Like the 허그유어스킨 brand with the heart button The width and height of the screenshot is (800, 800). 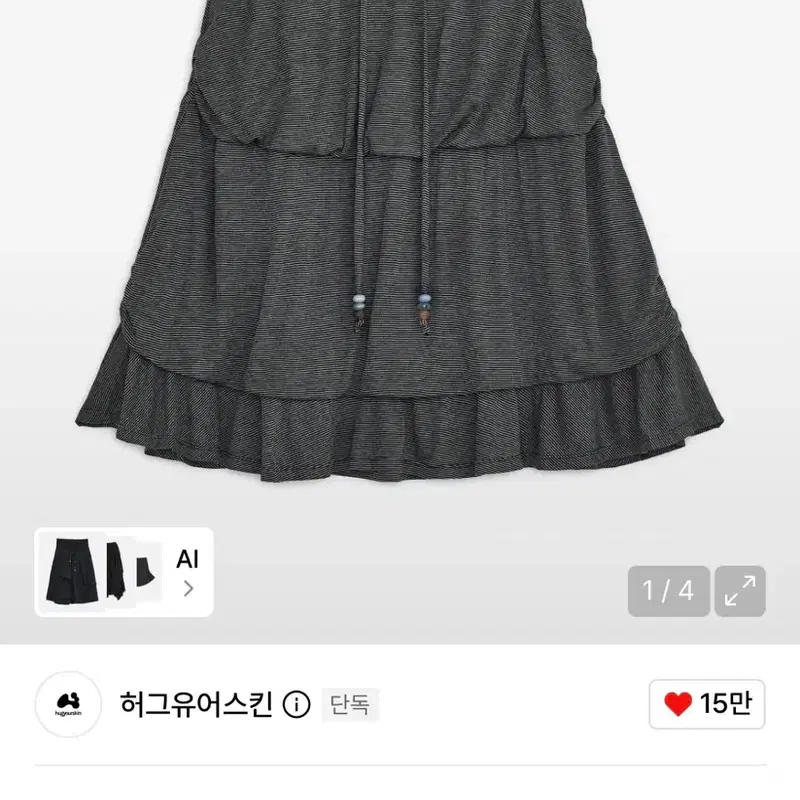tap(707, 704)
